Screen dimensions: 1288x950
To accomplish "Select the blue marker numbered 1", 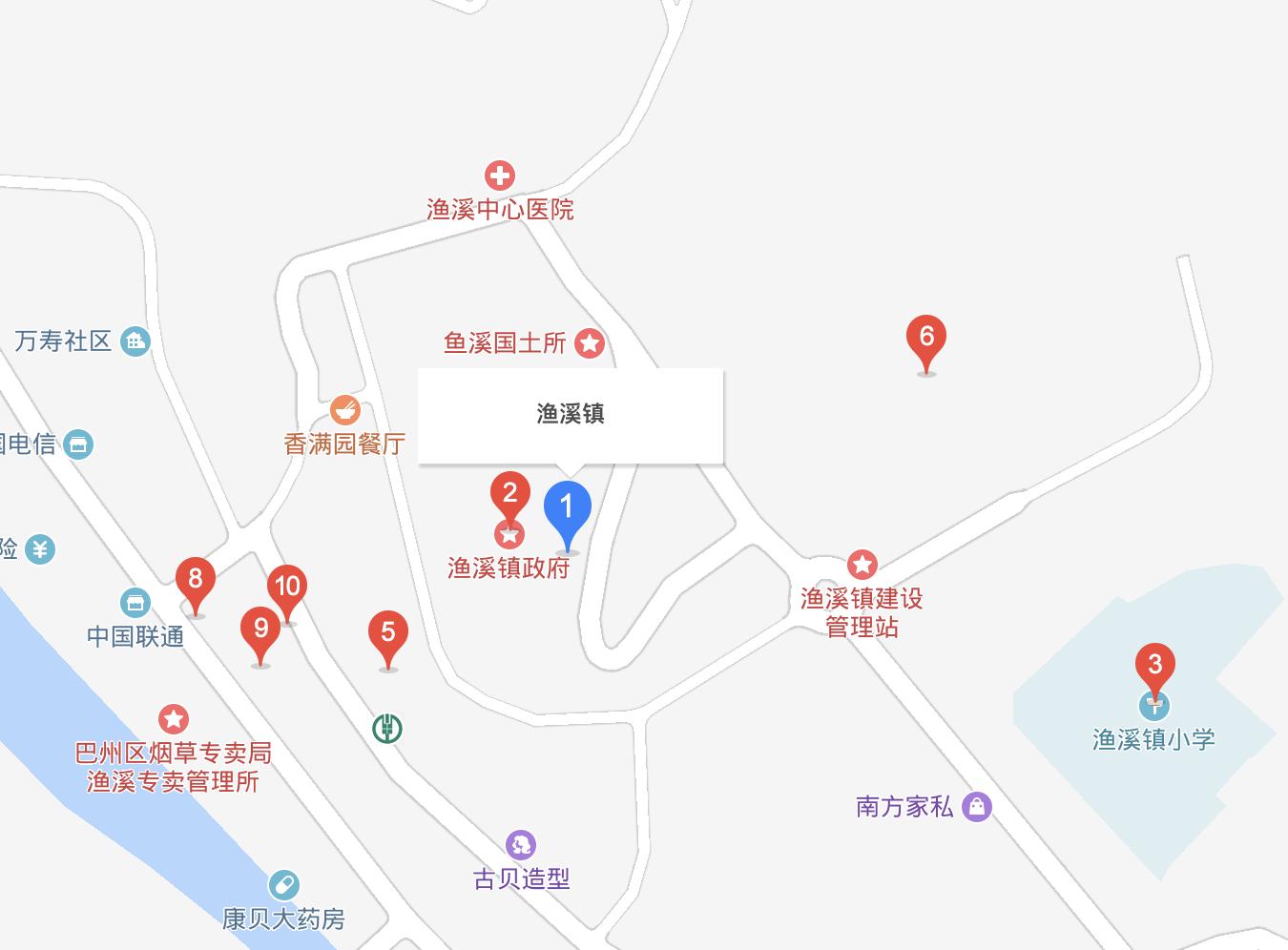I will pyautogui.click(x=567, y=507).
